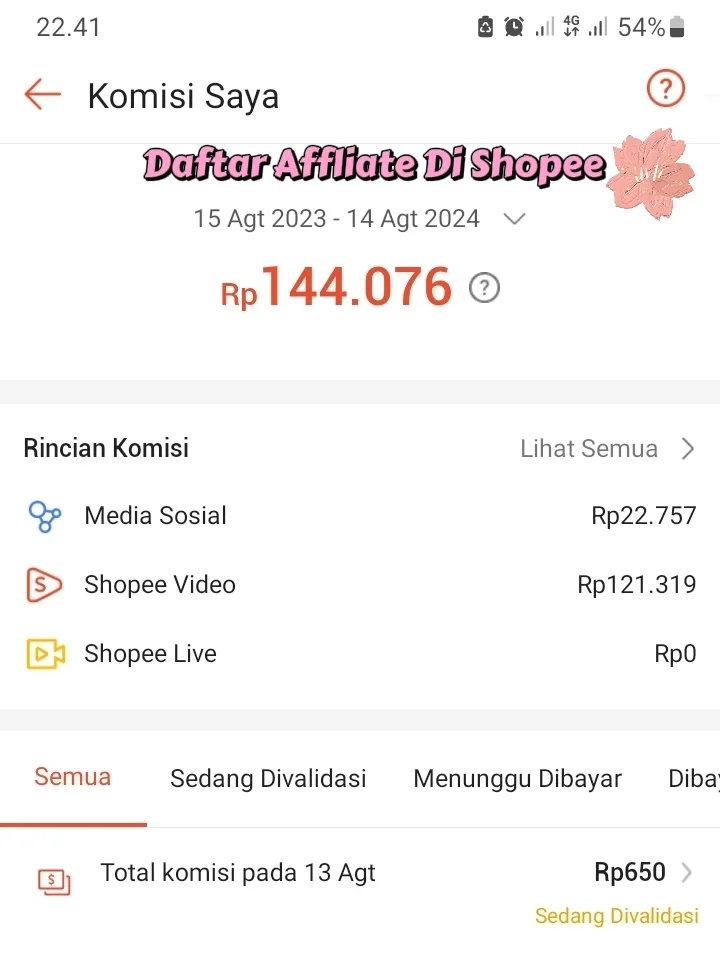
Task: Open the help question mark icon
Action: [x=665, y=91]
